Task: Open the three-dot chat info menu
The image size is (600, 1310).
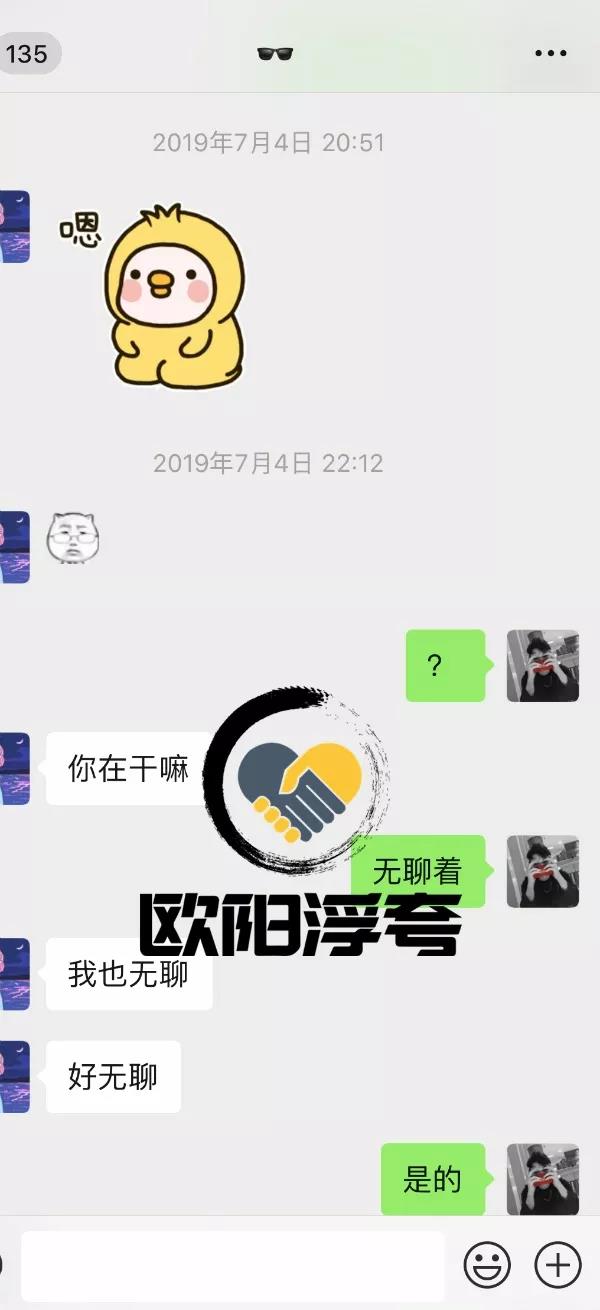Action: click(551, 53)
